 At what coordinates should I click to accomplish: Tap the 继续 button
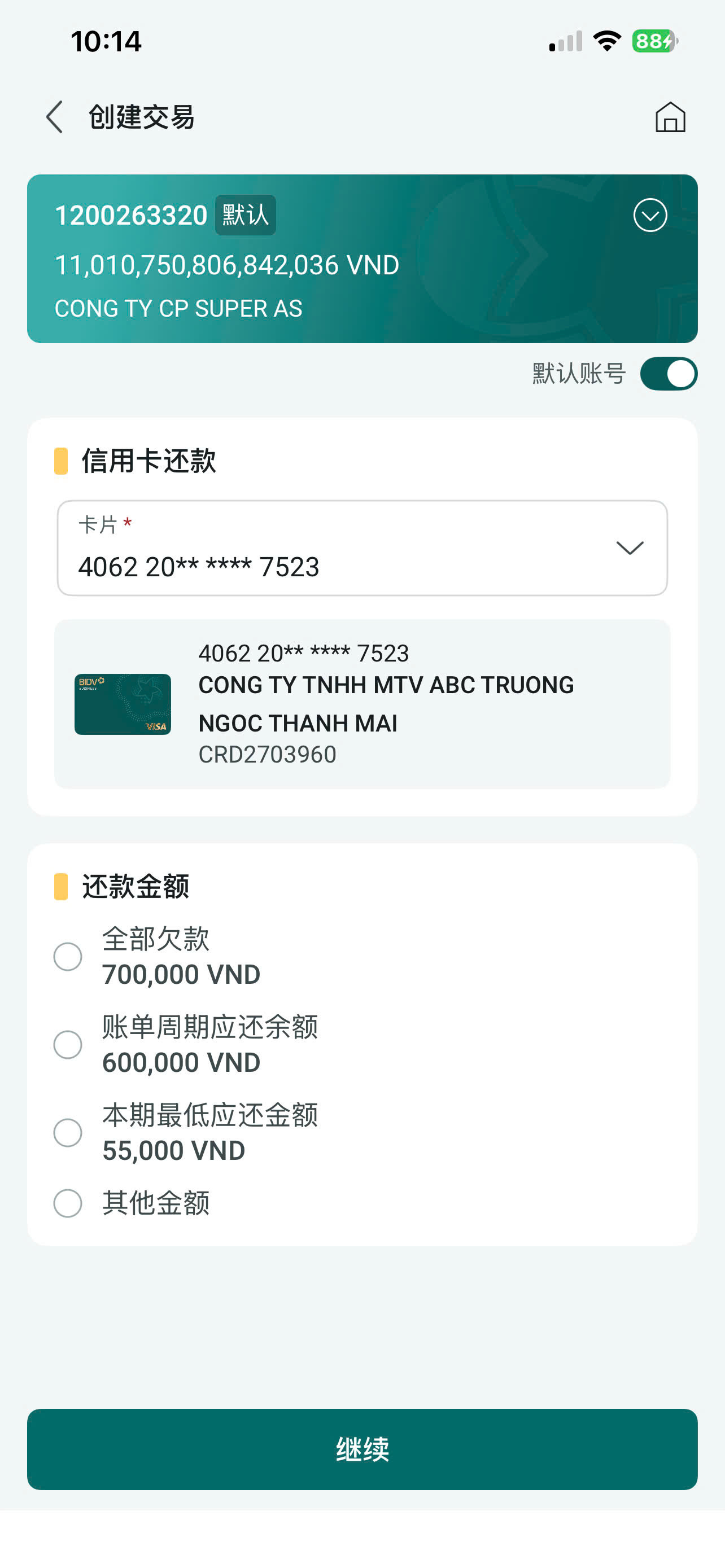(362, 1449)
